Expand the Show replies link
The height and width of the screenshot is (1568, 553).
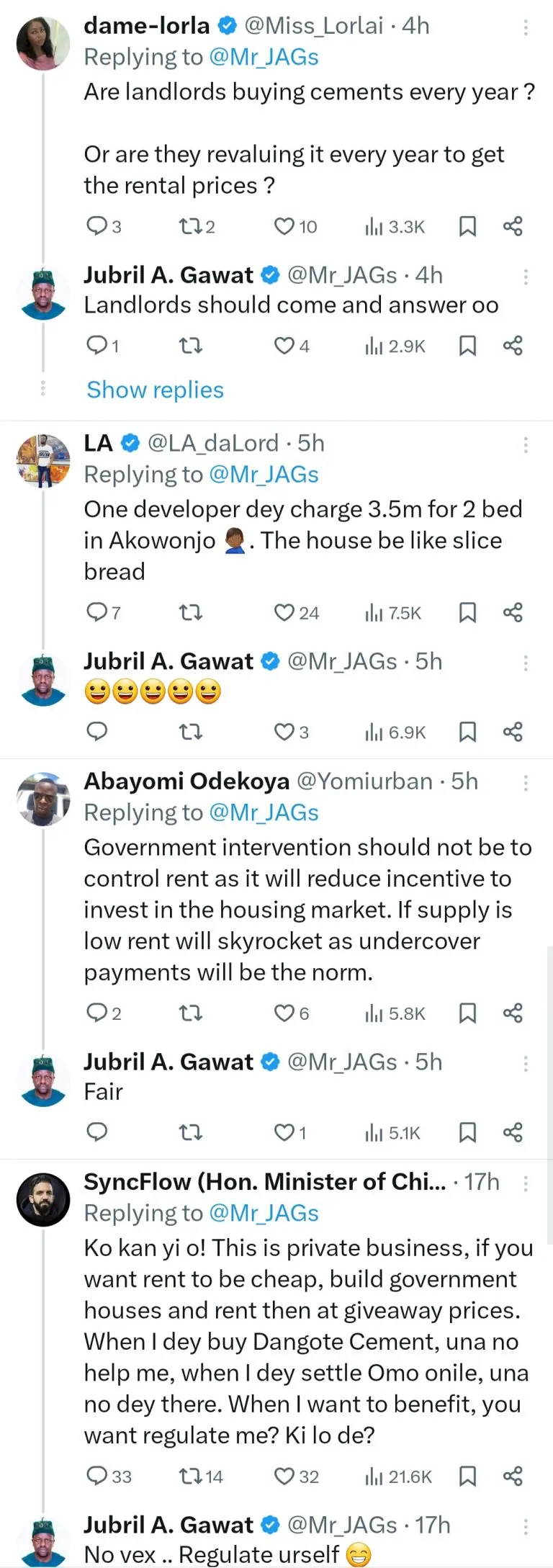coord(155,390)
